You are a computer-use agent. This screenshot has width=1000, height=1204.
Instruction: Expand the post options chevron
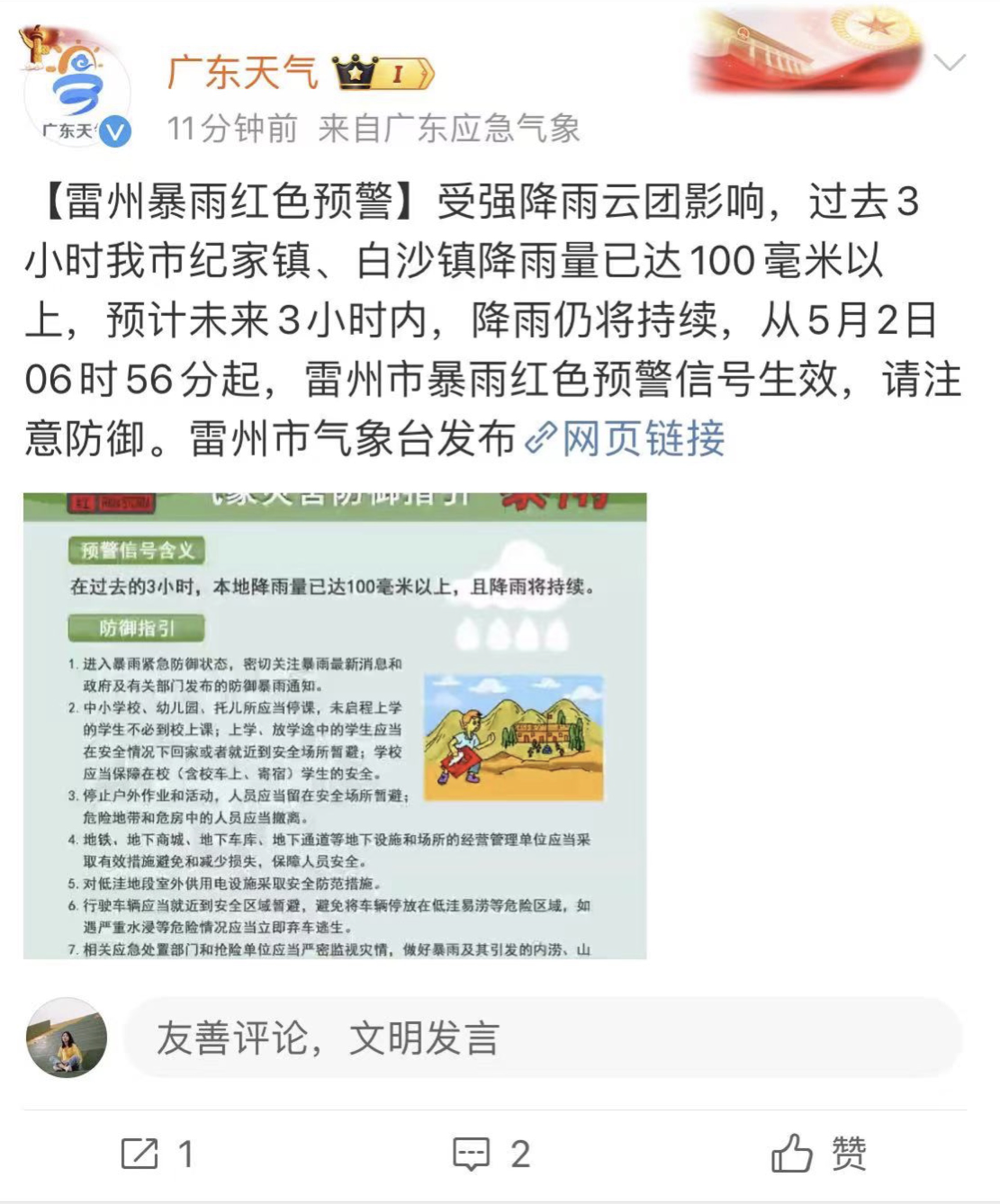coord(949,62)
